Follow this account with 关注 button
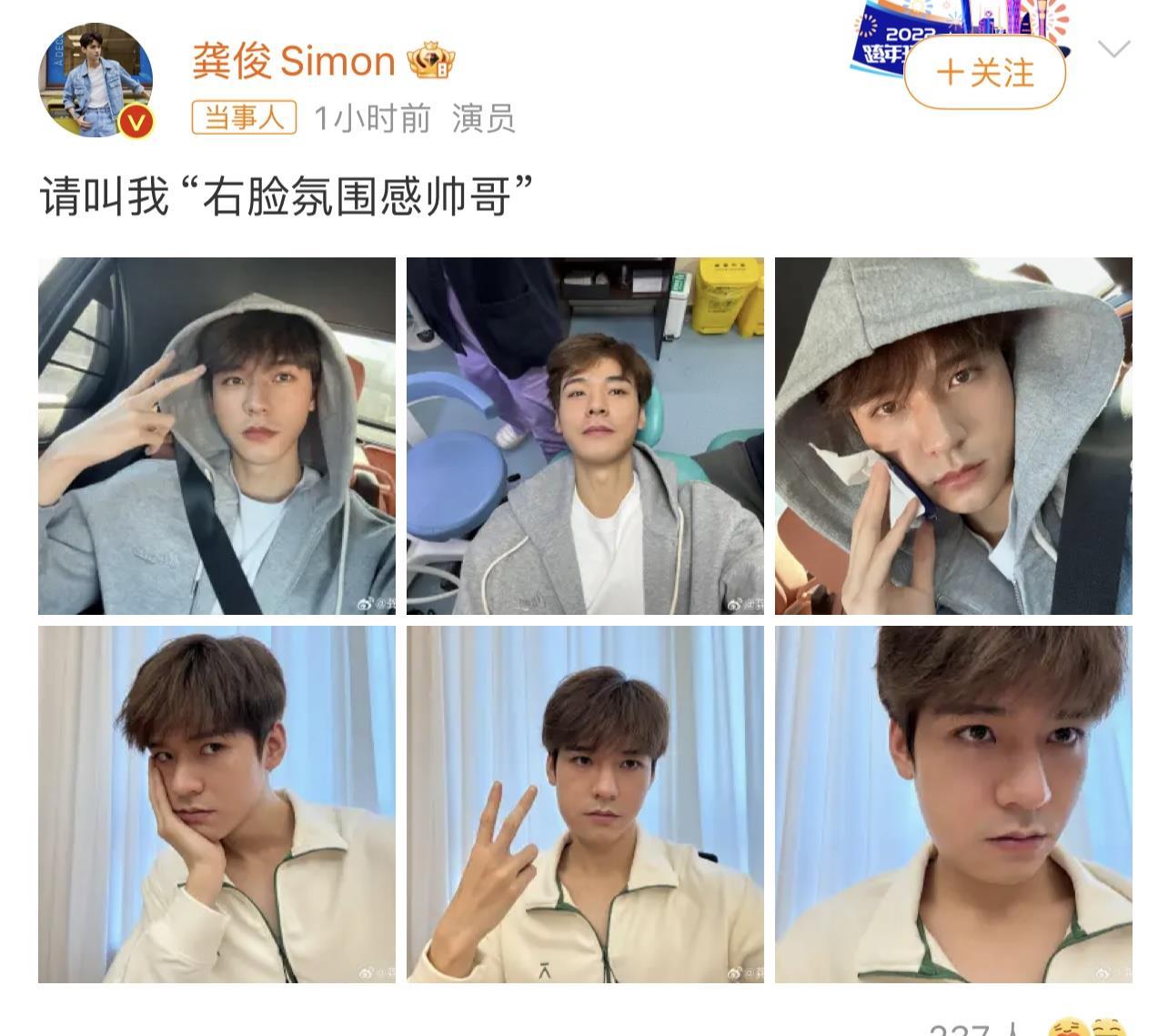This screenshot has width=1168, height=1036. (x=984, y=73)
